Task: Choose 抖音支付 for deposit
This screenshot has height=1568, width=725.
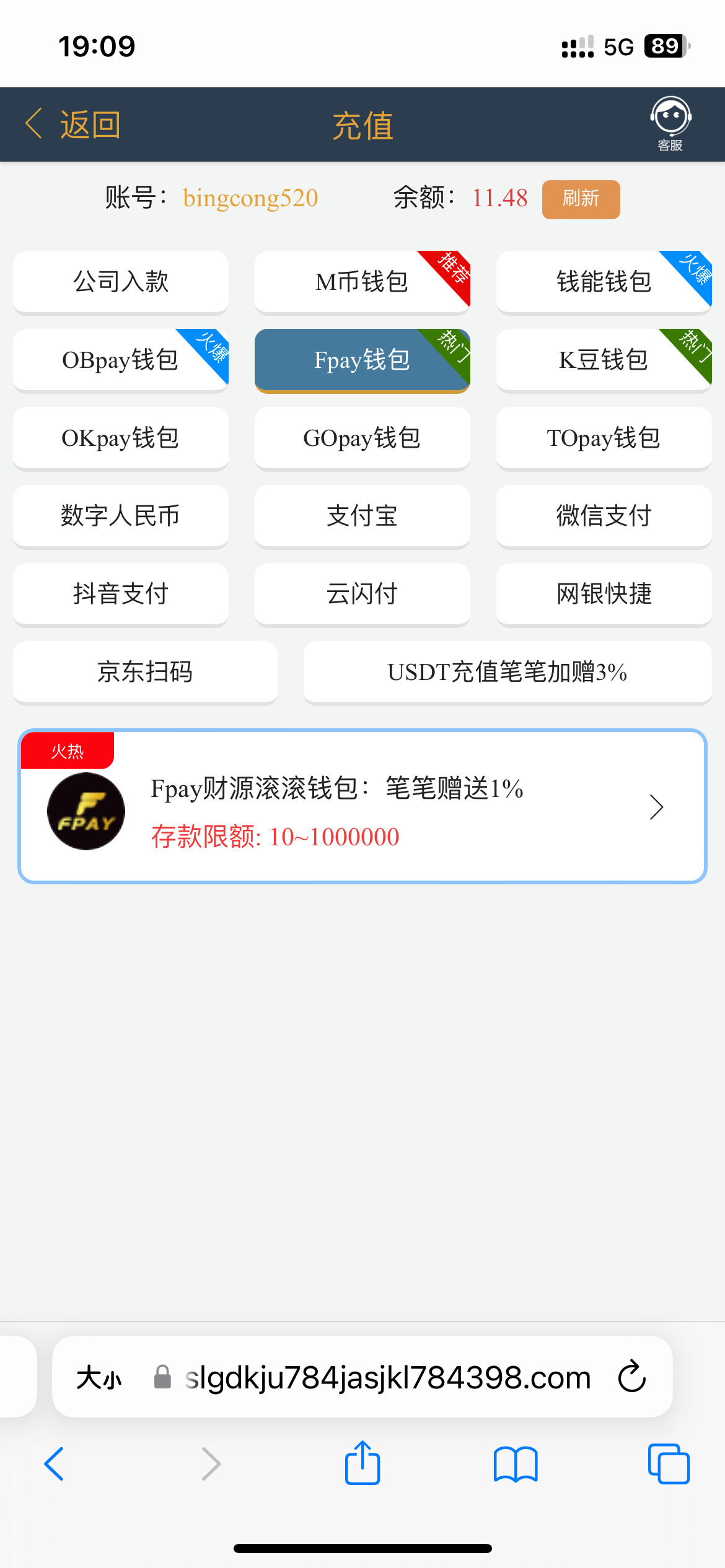Action: [121, 594]
